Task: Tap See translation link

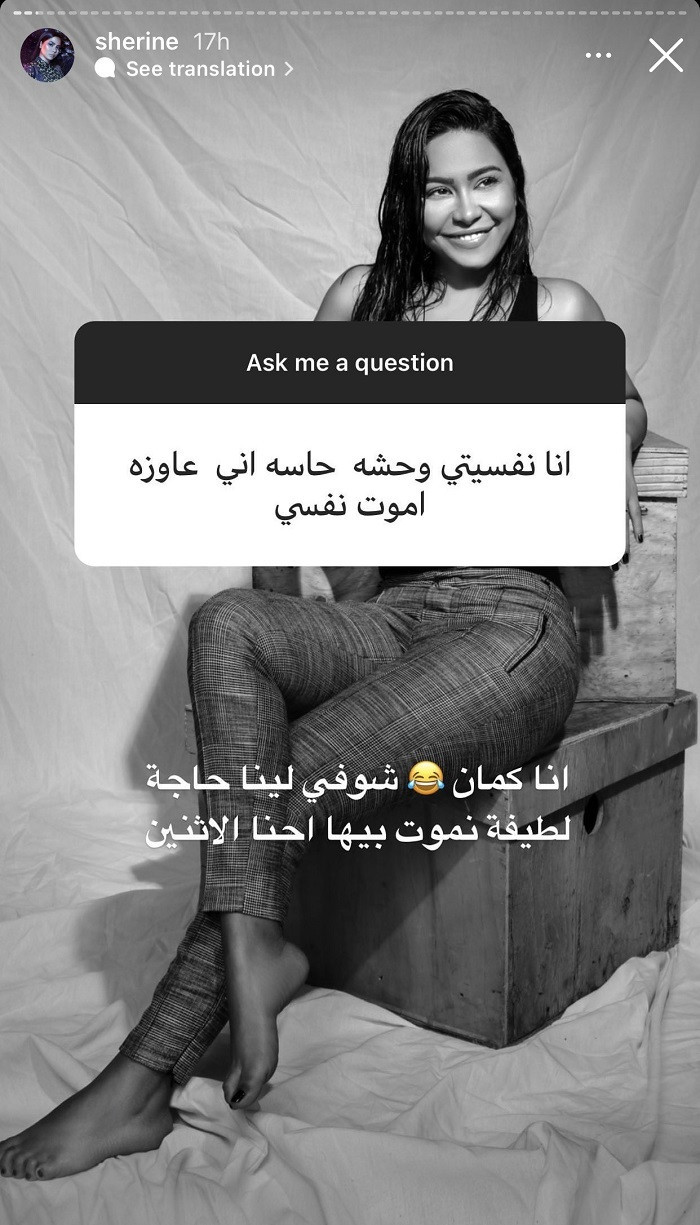Action: tap(199, 69)
